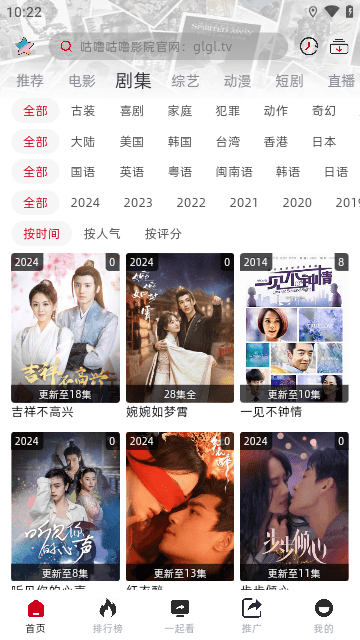The image size is (360, 640).
Task: Open the 推广 tab
Action: [x=251, y=616]
